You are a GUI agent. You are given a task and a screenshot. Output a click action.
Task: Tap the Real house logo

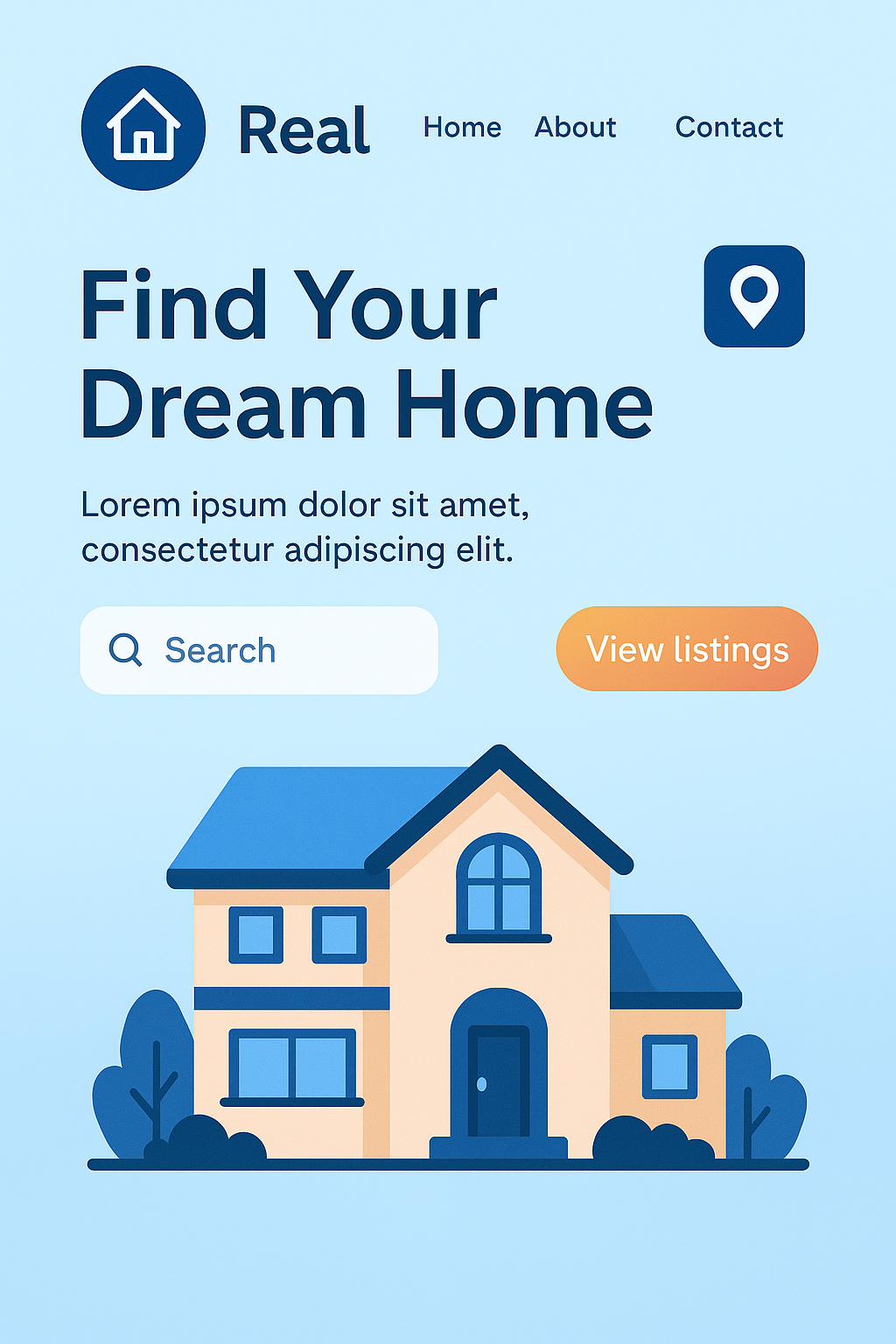pos(143,128)
